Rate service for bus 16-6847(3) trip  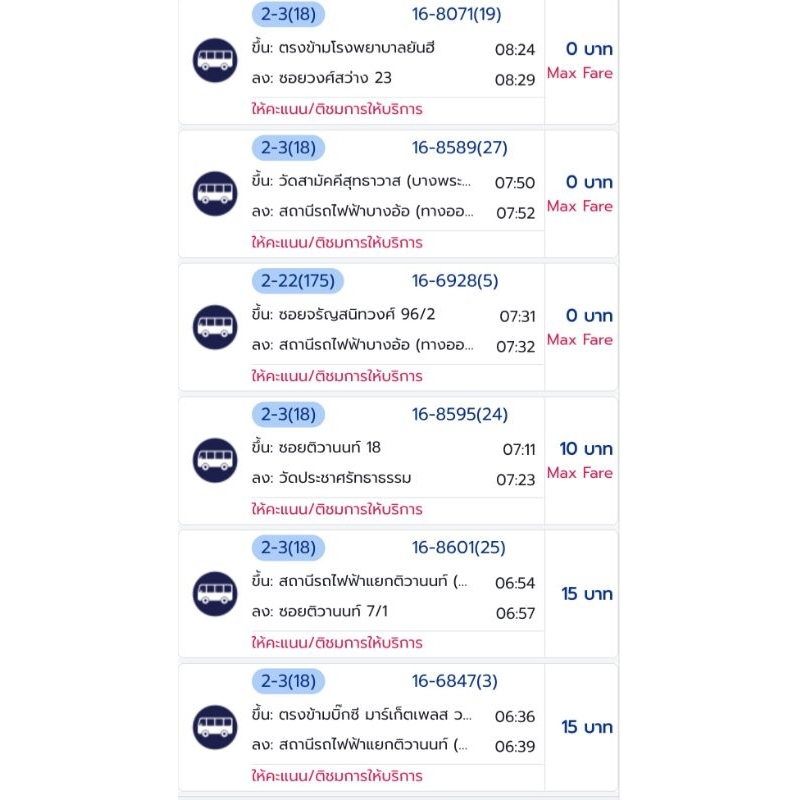(x=337, y=776)
